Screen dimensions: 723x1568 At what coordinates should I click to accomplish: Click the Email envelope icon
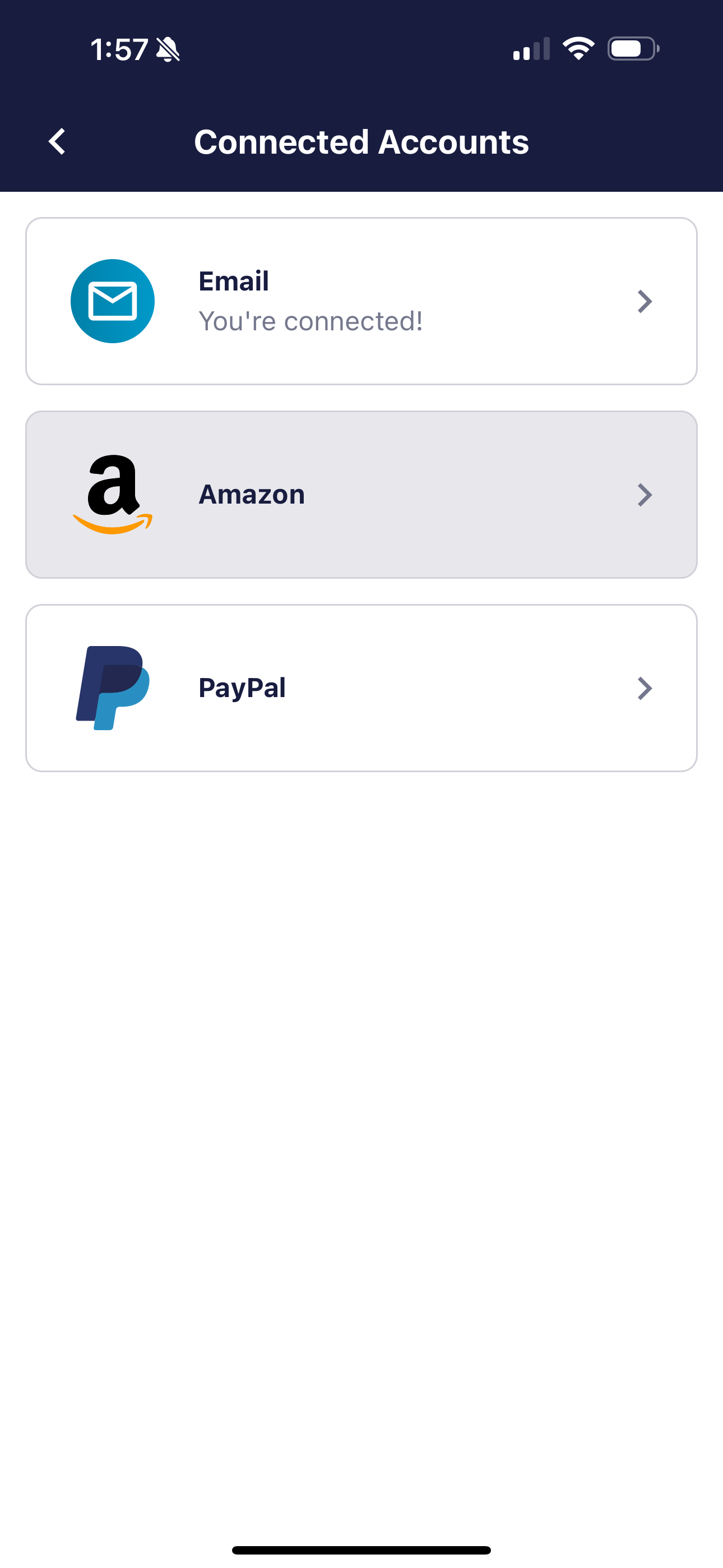point(113,301)
